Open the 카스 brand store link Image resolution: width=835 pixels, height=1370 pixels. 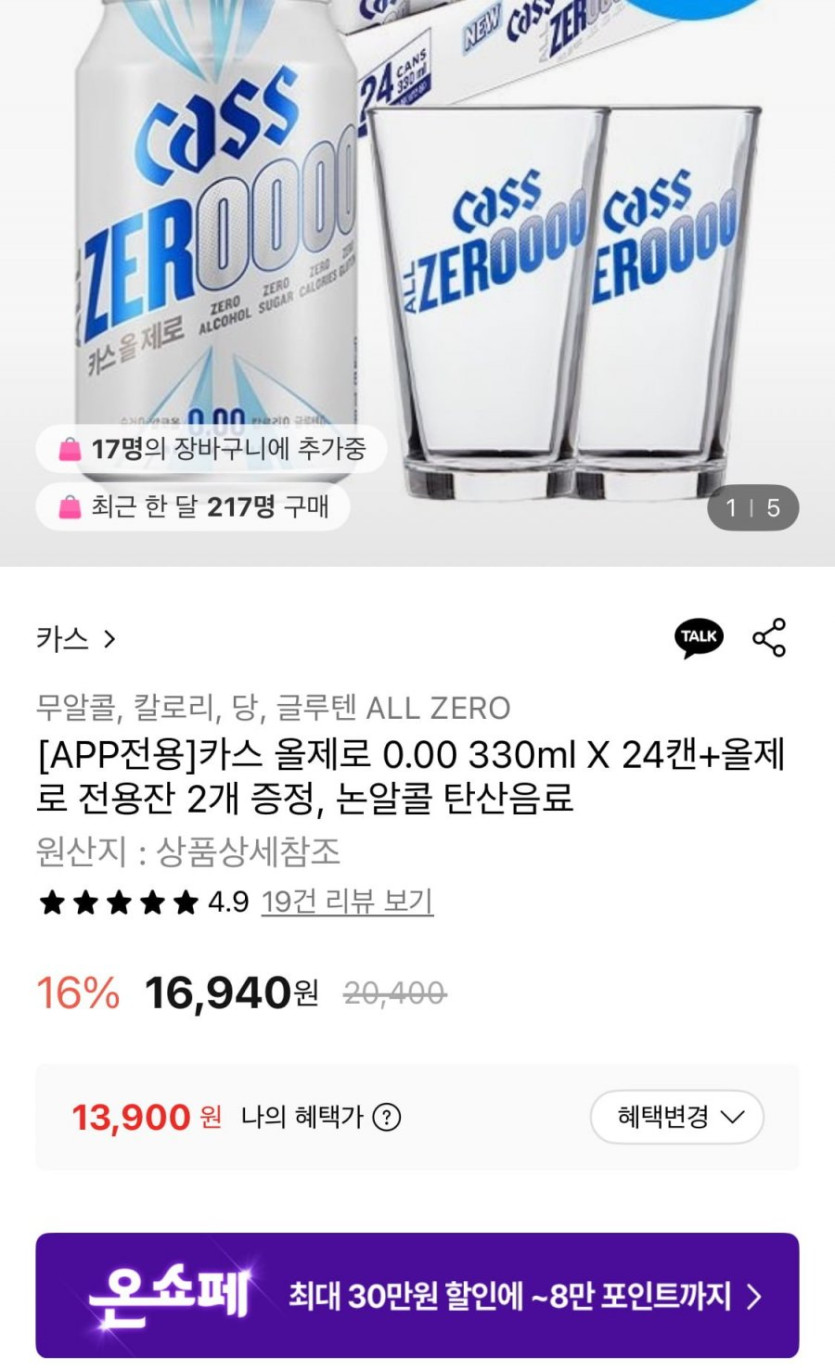pyautogui.click(x=76, y=639)
